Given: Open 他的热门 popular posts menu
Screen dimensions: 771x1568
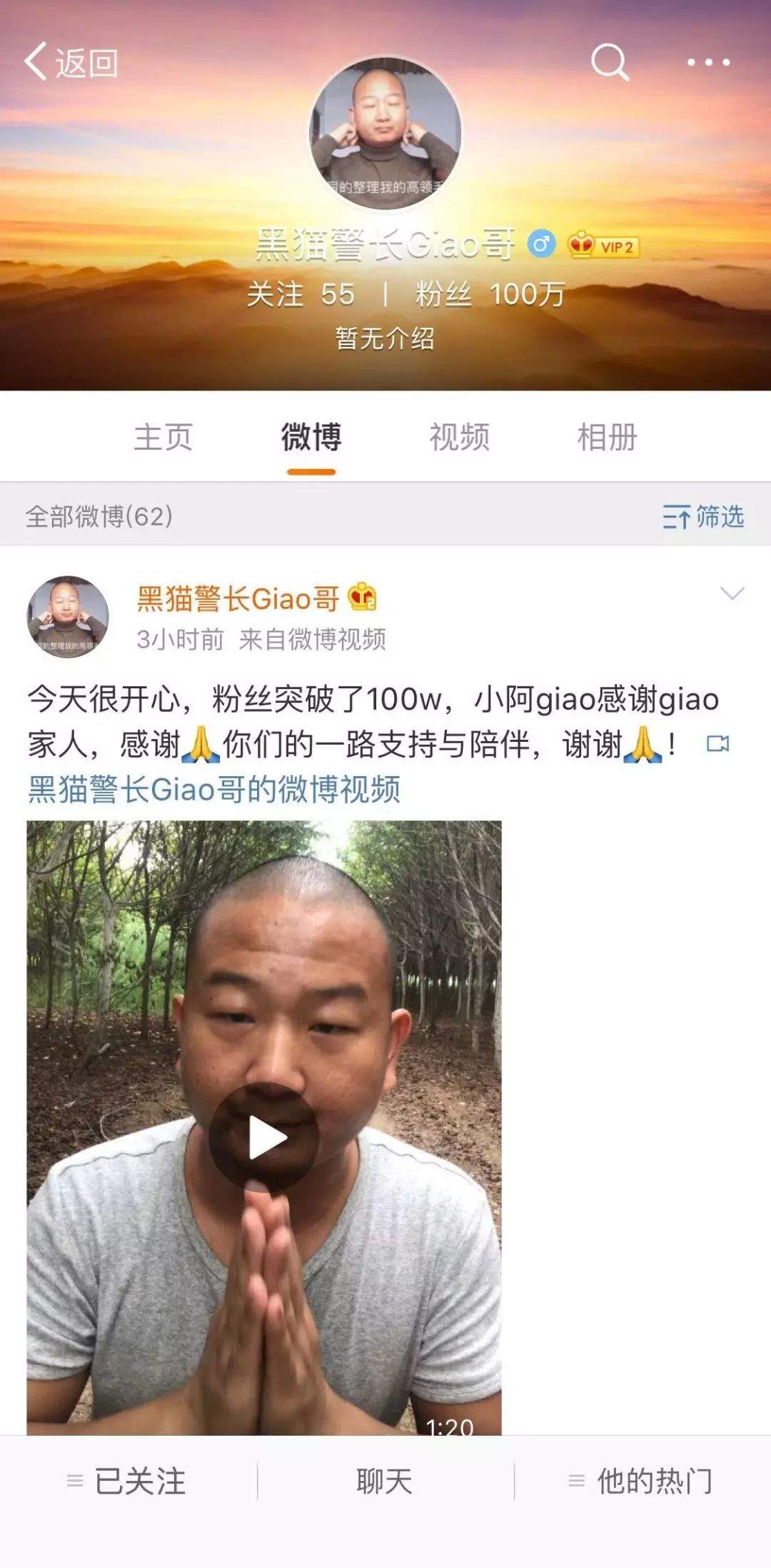Looking at the screenshot, I should [642, 1482].
